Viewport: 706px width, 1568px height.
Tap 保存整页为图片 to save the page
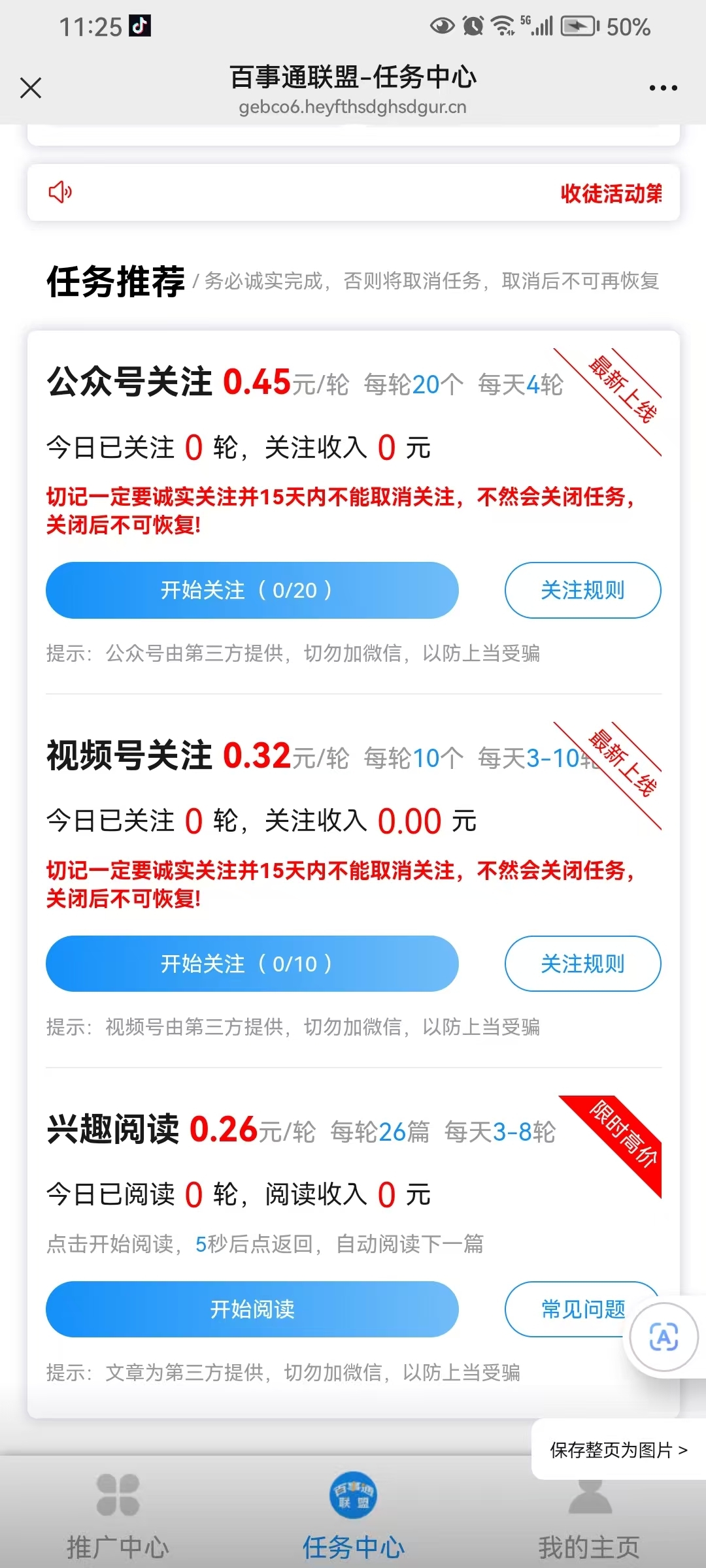pos(618,1450)
